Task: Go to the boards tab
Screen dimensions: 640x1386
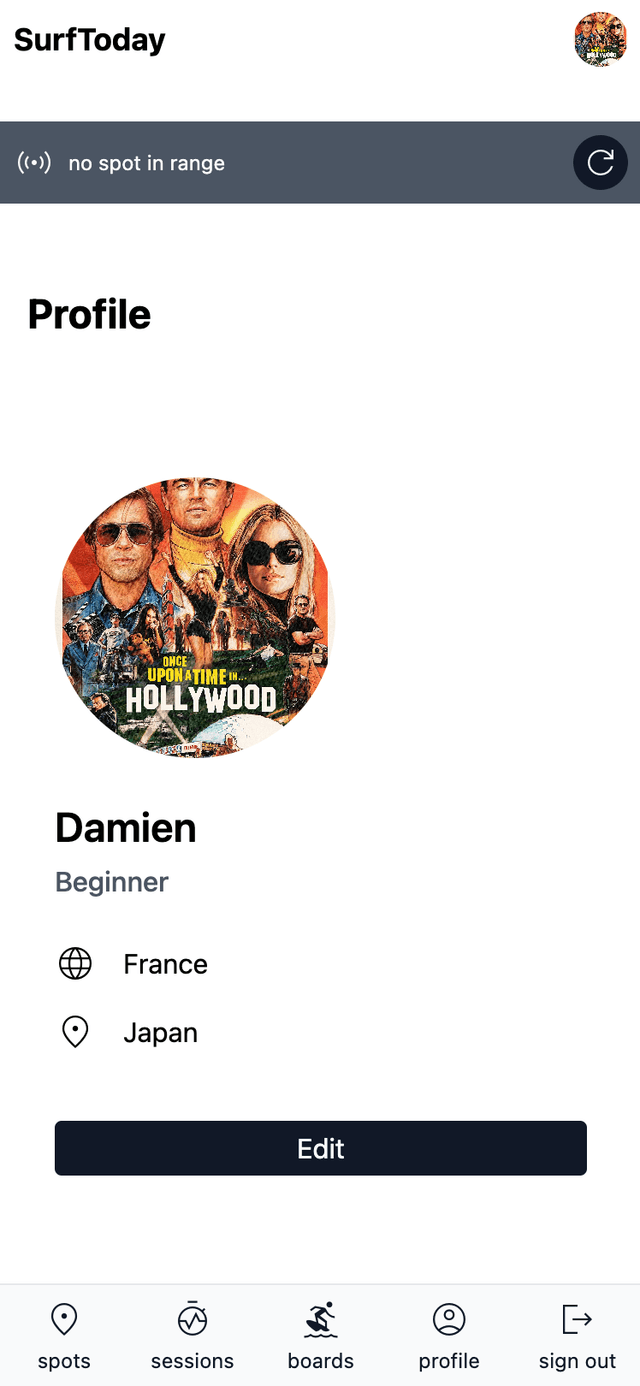Action: coord(320,1336)
